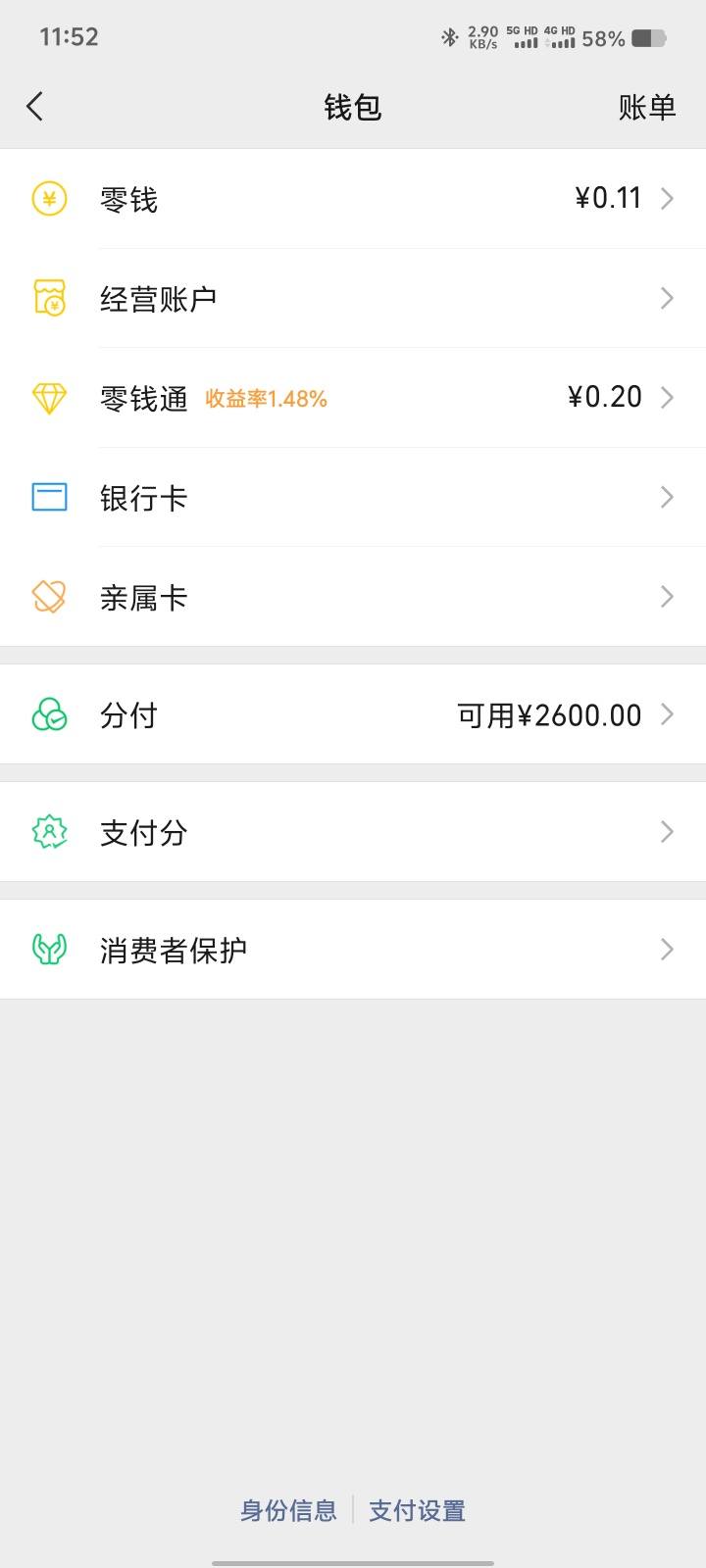Open 经营账户
This screenshot has width=706, height=1568.
(353, 298)
